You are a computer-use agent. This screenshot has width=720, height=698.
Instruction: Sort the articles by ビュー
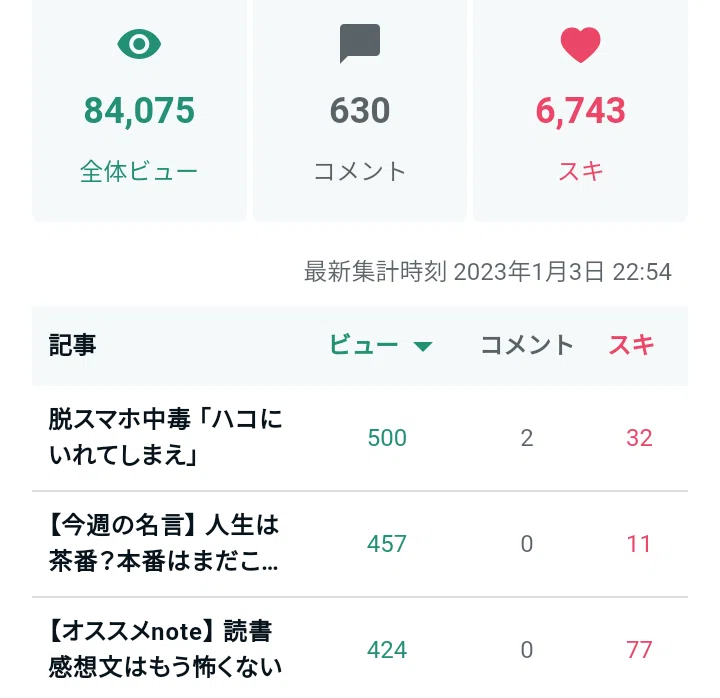click(381, 345)
